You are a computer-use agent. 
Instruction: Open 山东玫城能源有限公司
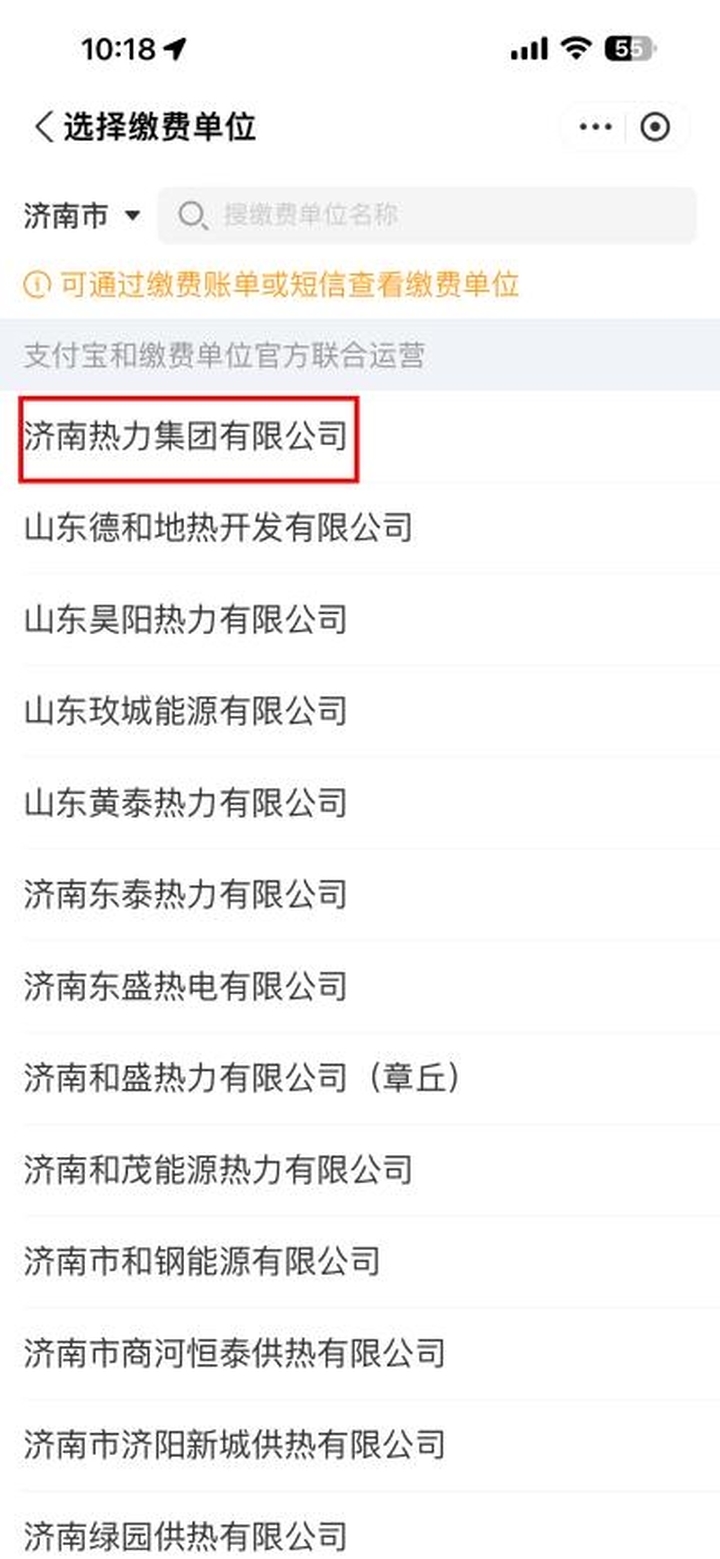(x=360, y=711)
